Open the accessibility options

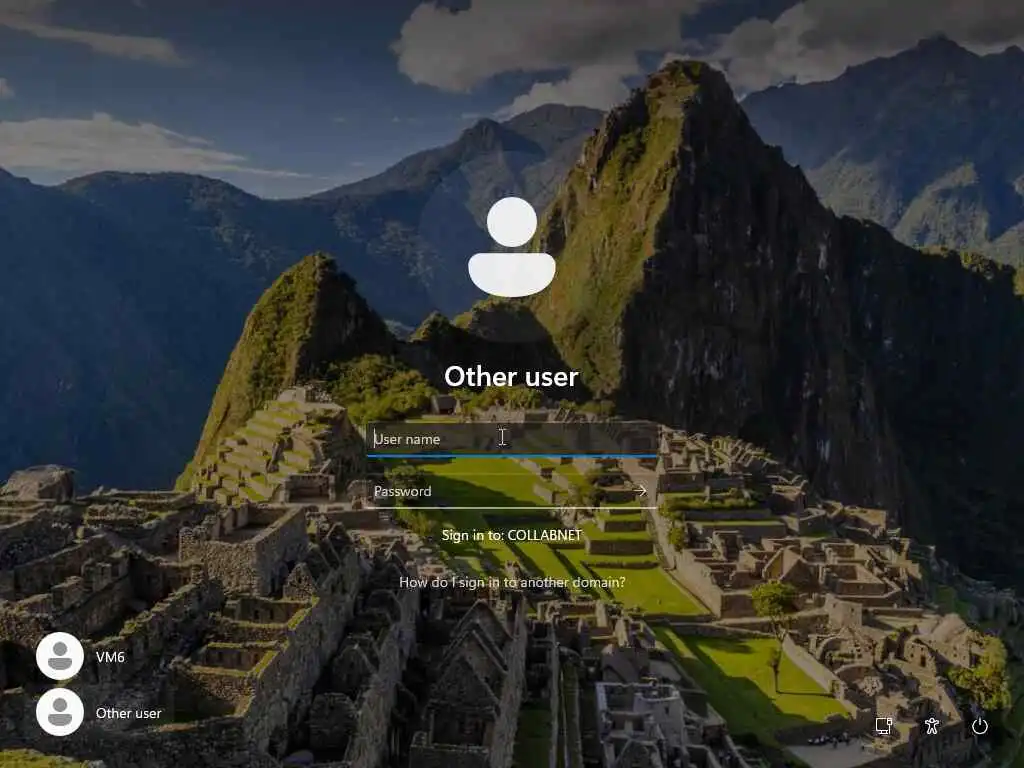tap(932, 726)
